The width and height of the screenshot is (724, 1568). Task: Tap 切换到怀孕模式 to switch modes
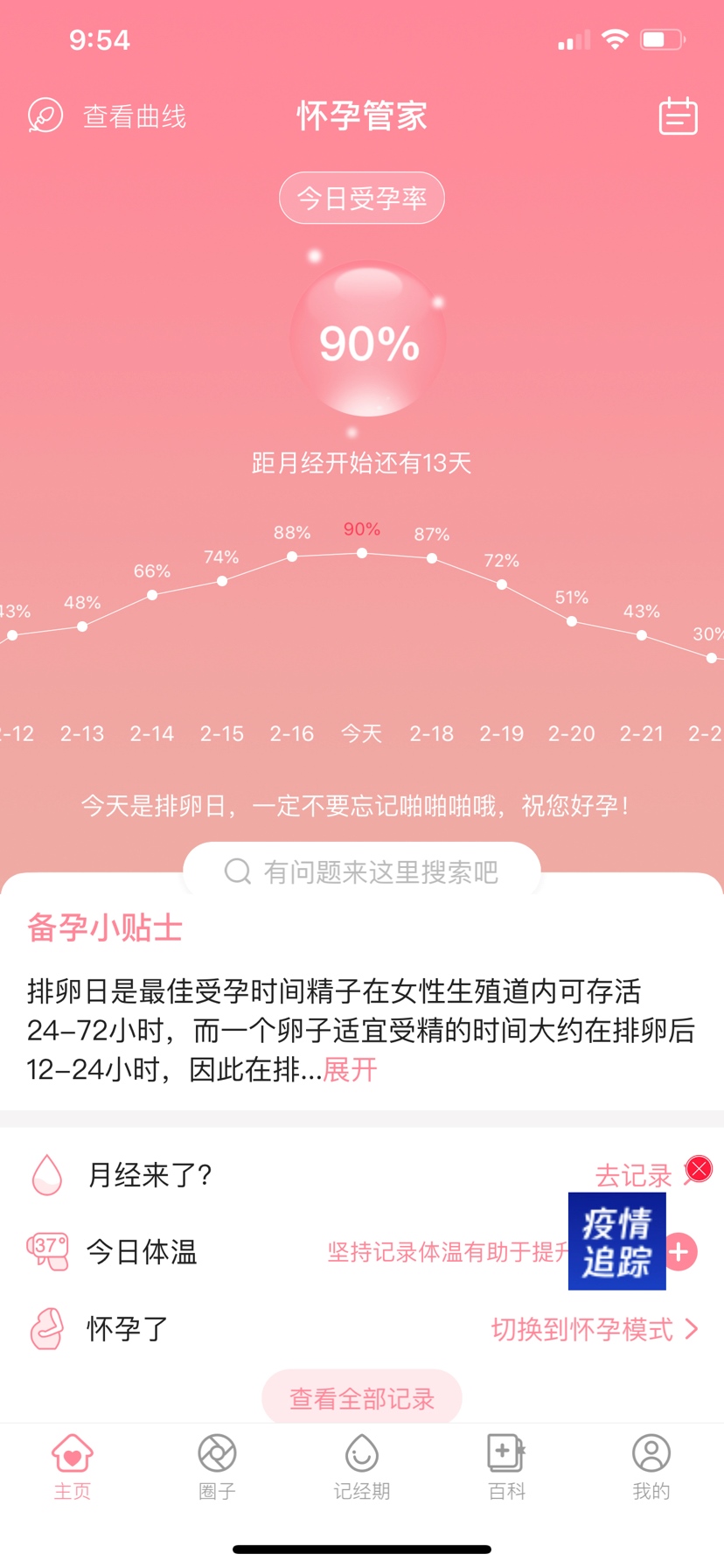click(x=593, y=1329)
